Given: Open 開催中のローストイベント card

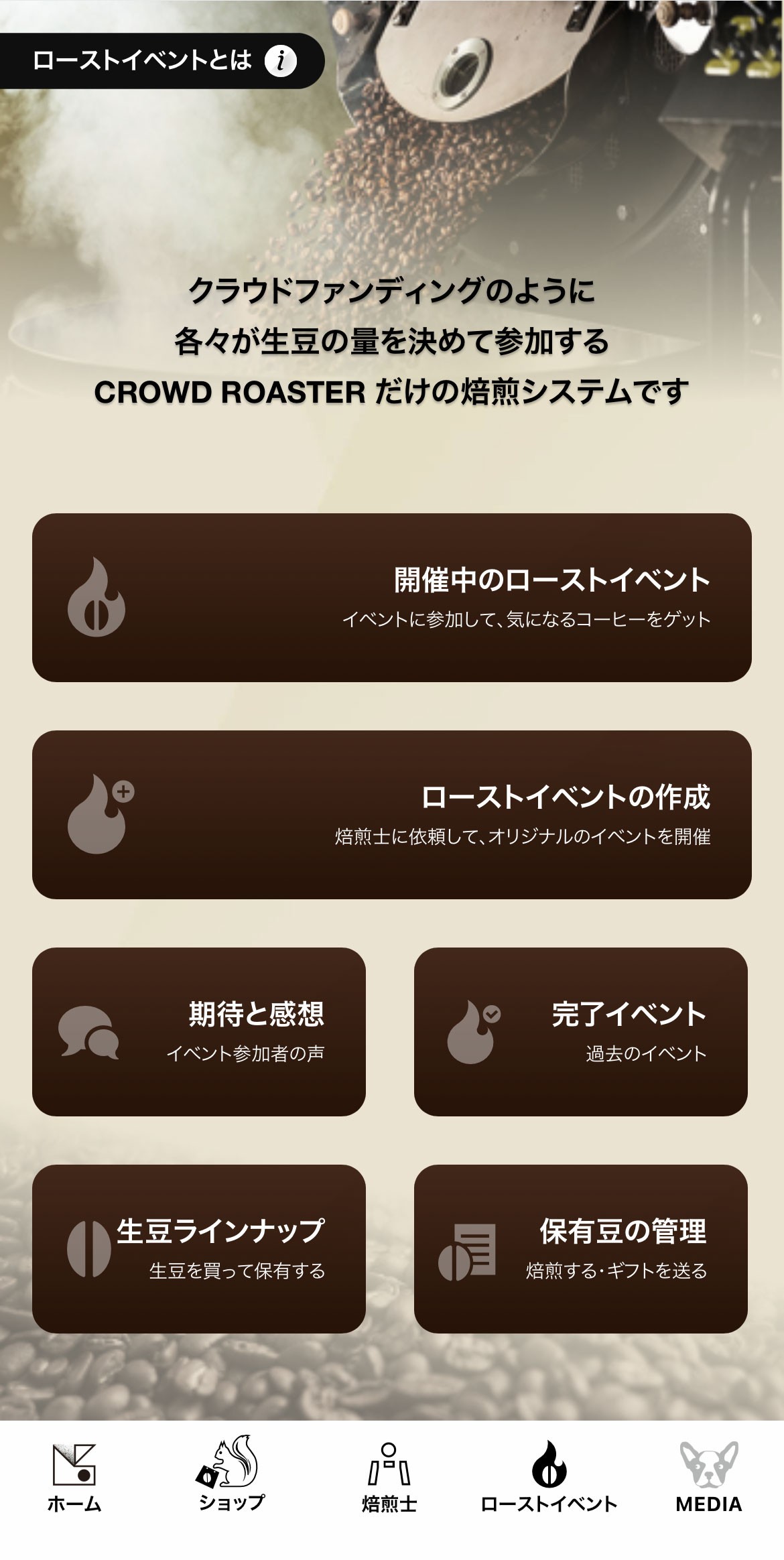Looking at the screenshot, I should pos(392,598).
